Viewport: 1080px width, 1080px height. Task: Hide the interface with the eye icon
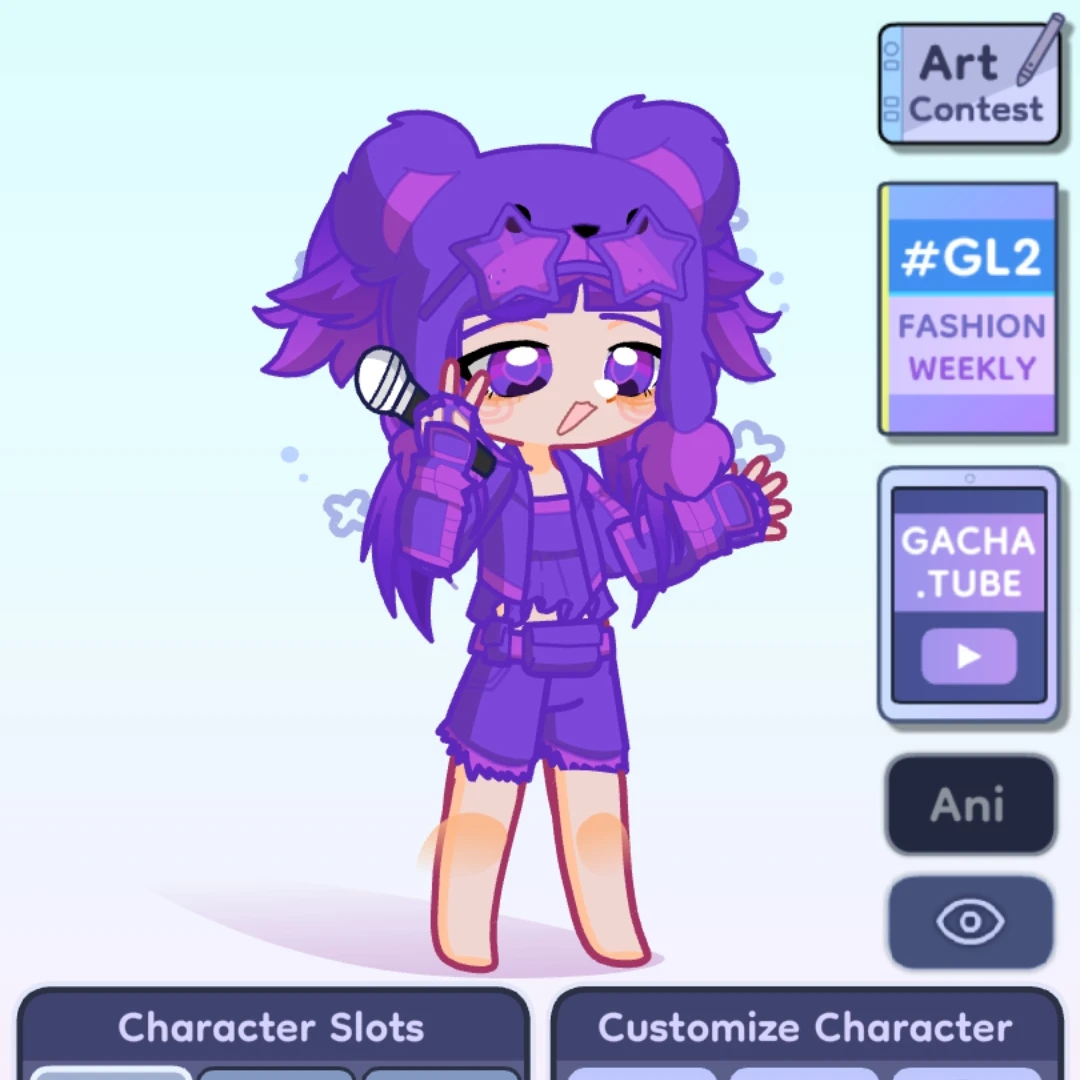tap(970, 921)
